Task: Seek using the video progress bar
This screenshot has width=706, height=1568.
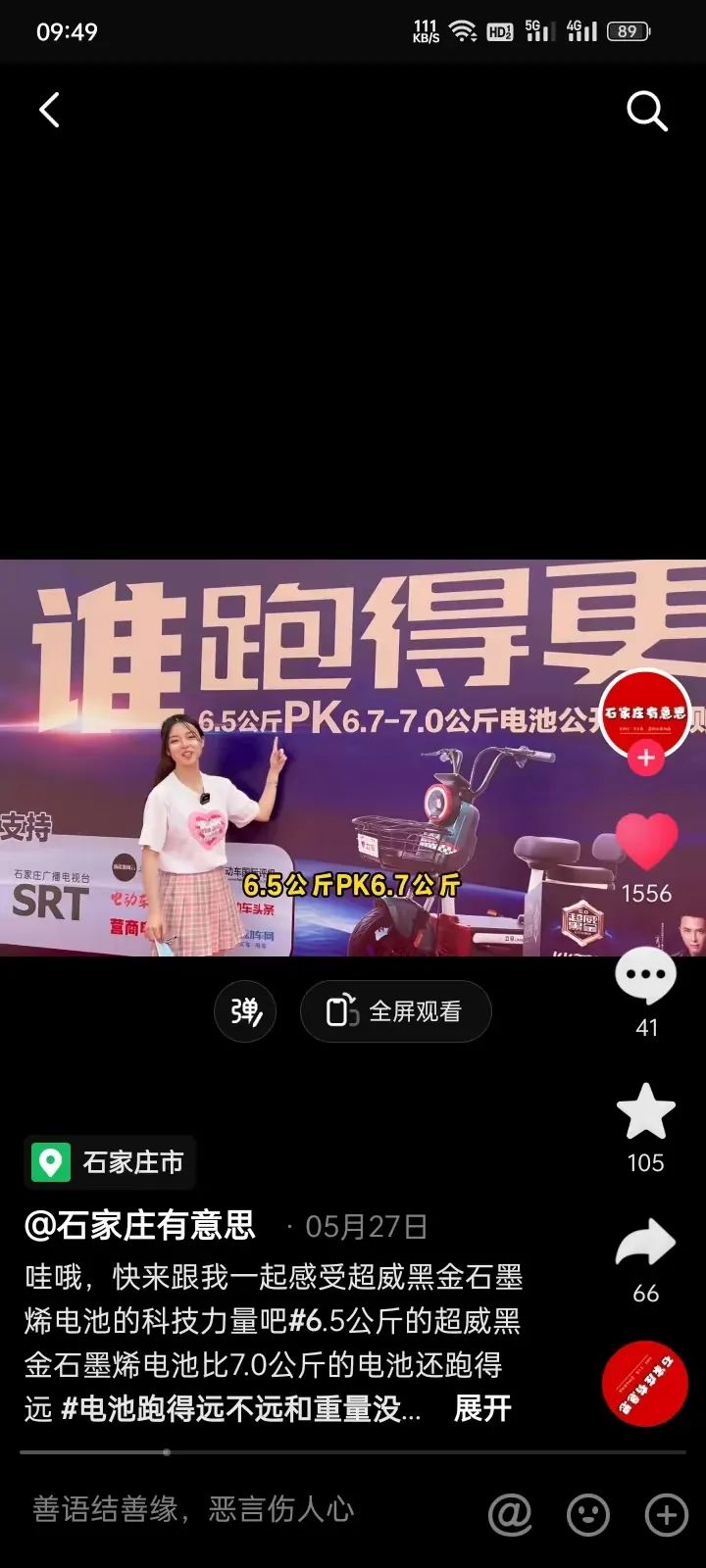Action: [x=167, y=1452]
